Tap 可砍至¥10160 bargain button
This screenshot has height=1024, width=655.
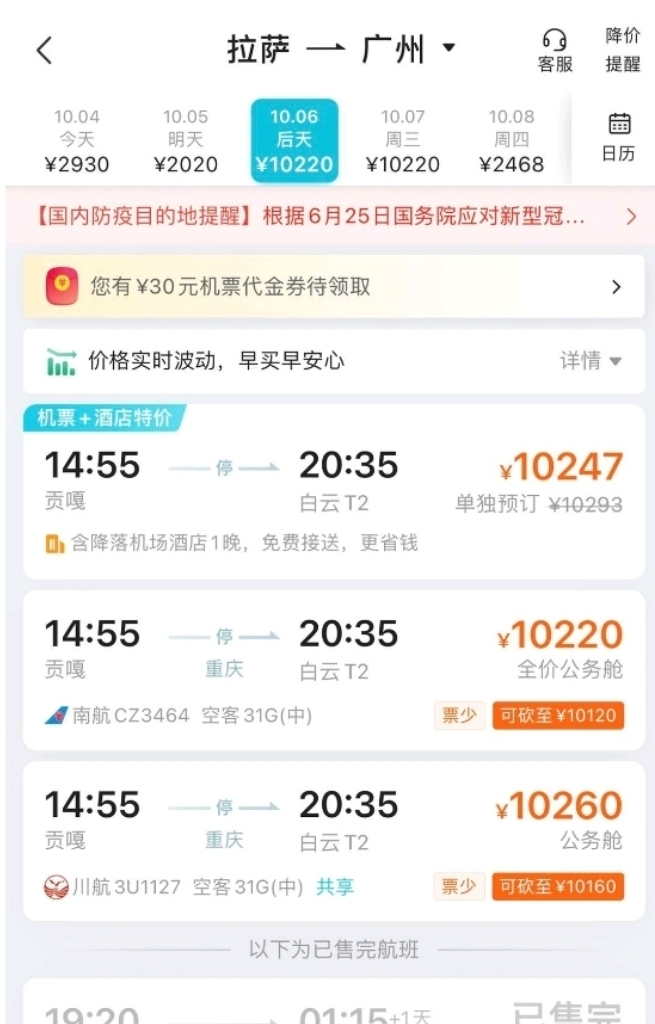[558, 886]
